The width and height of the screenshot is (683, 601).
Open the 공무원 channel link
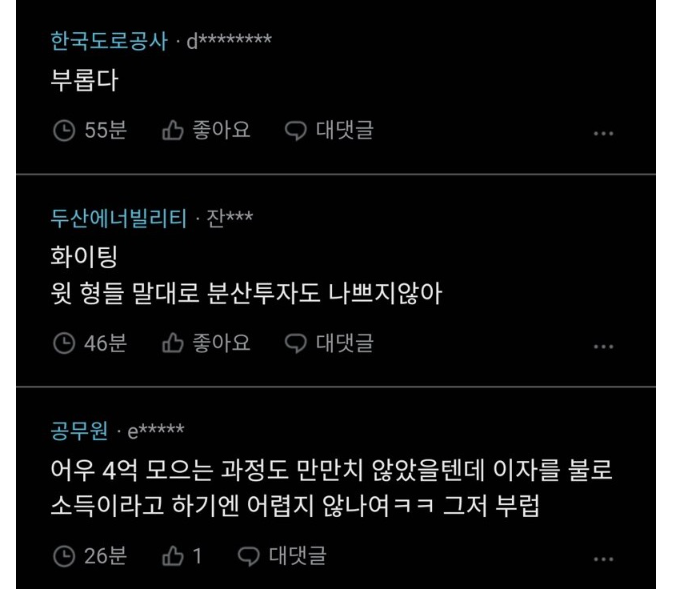point(77,431)
